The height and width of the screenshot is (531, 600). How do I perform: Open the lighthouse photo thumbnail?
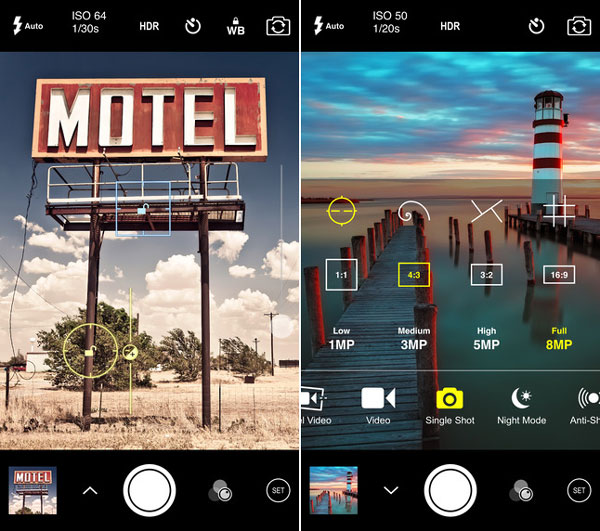(x=334, y=490)
